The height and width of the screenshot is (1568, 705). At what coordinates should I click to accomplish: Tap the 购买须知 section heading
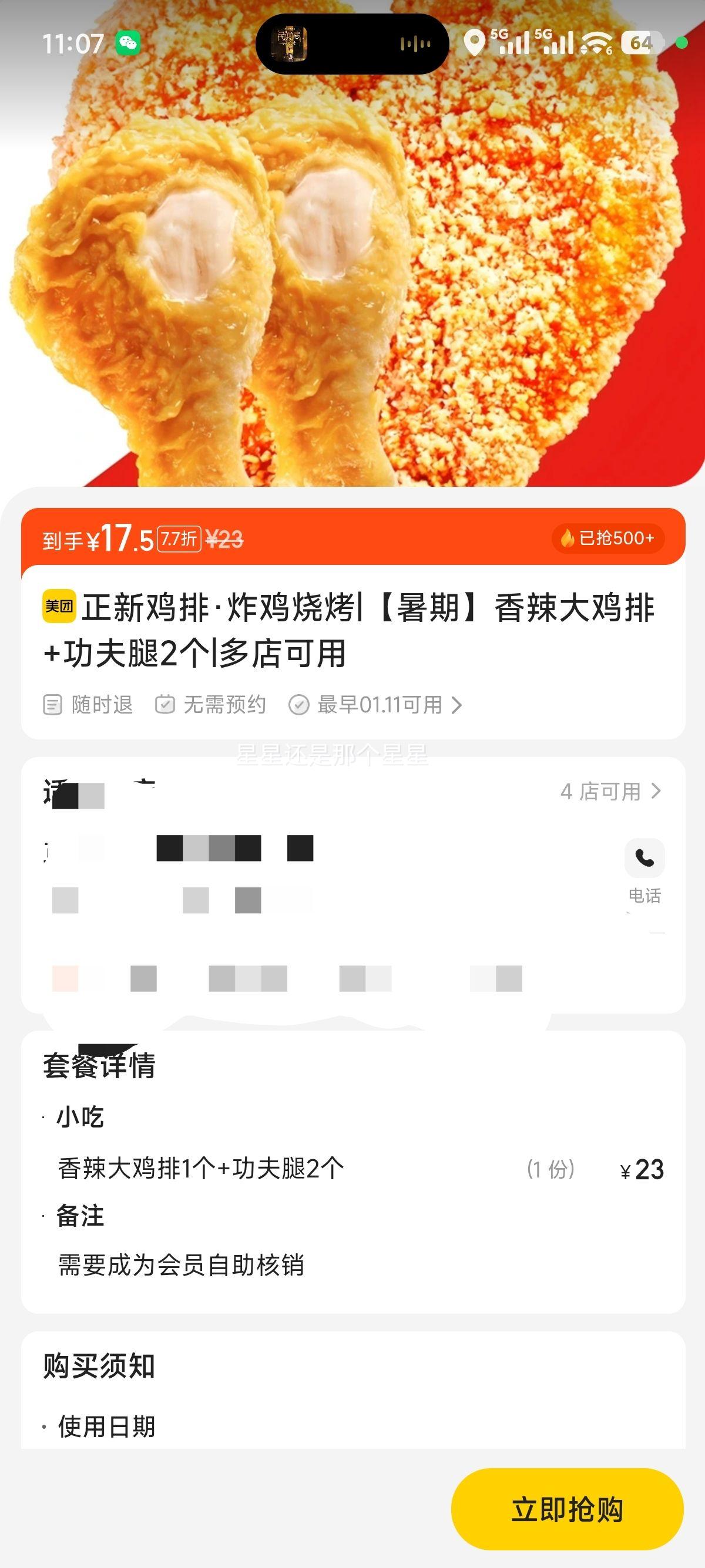point(99,1365)
